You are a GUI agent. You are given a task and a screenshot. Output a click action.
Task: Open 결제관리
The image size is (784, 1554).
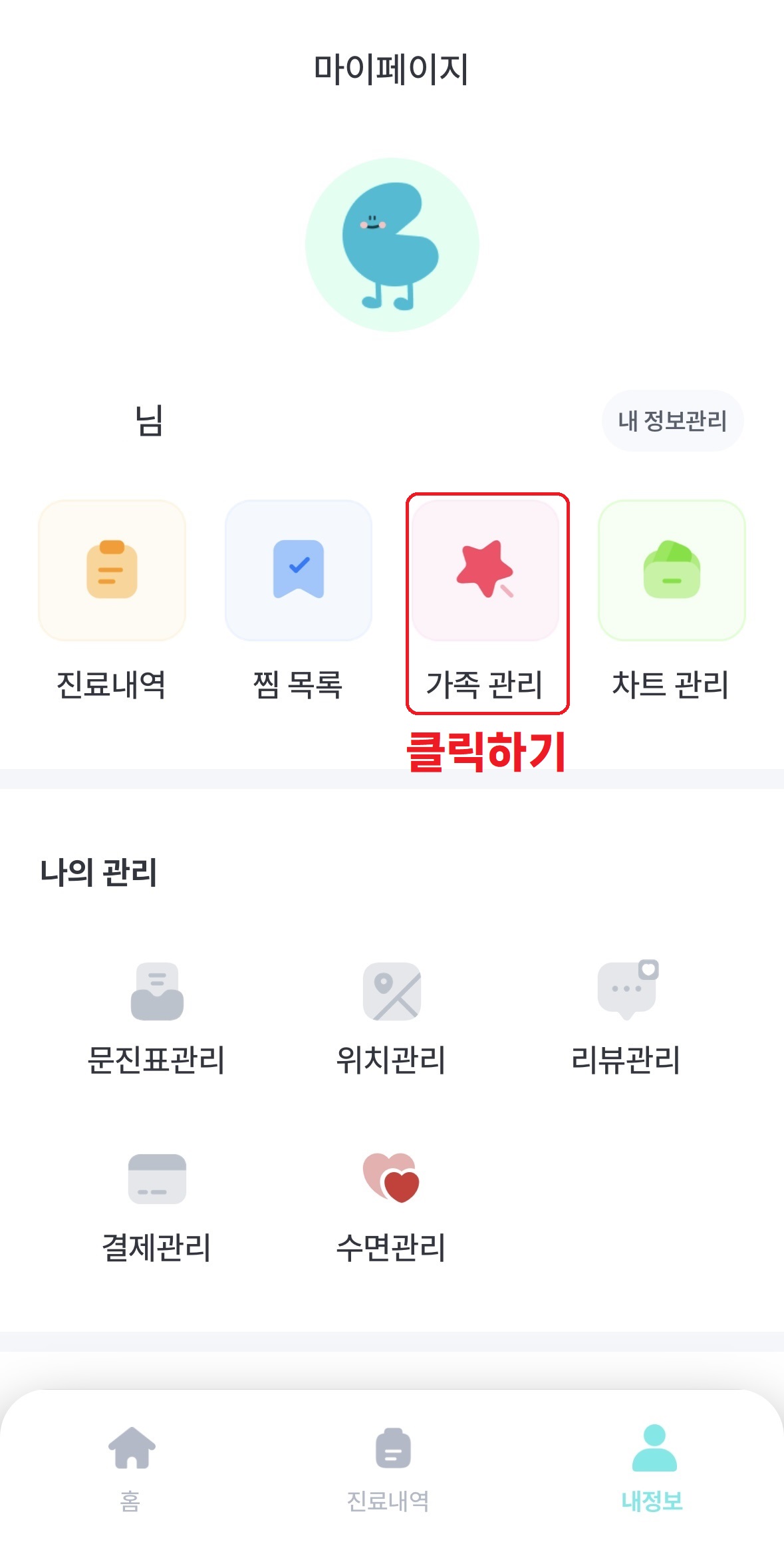[x=156, y=1205]
